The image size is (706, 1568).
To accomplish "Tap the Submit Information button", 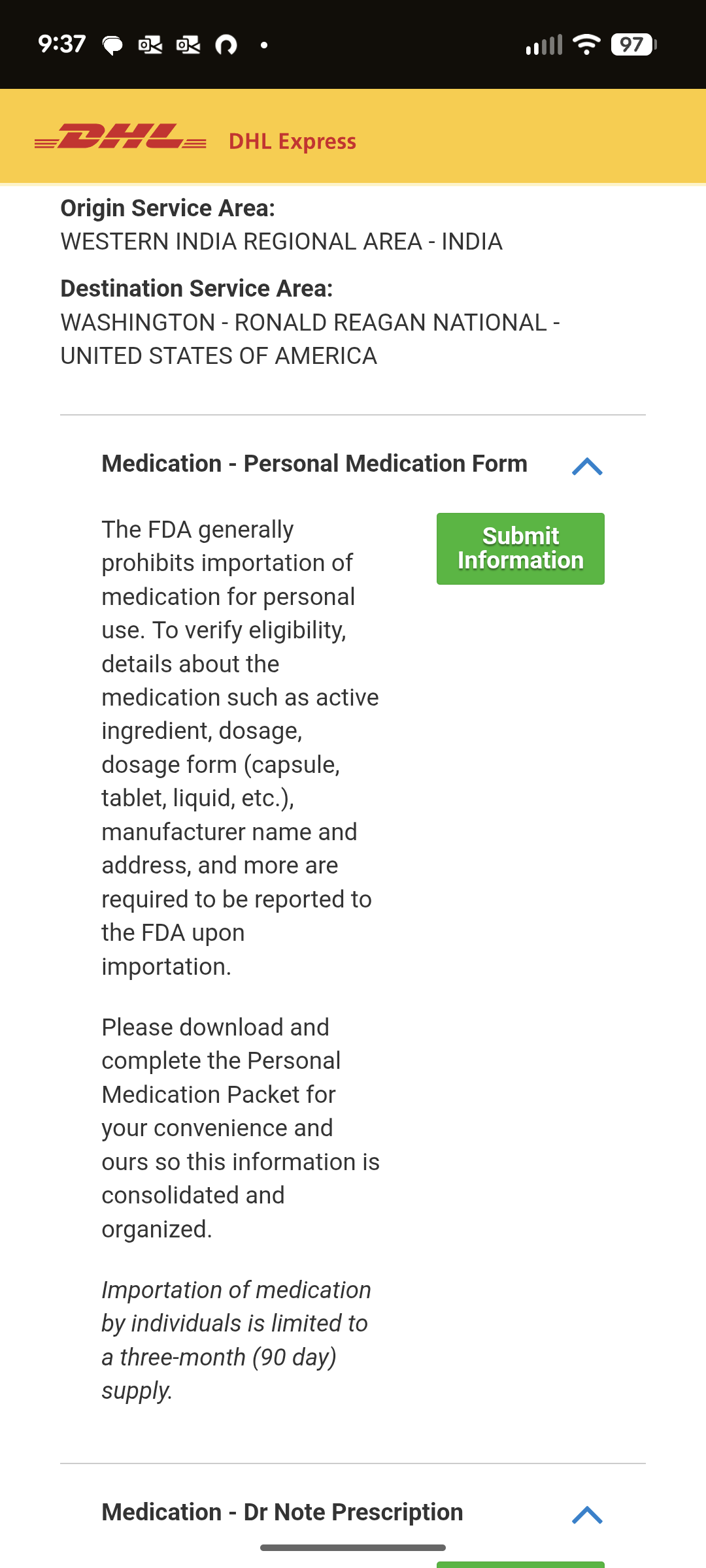I will [x=520, y=549].
